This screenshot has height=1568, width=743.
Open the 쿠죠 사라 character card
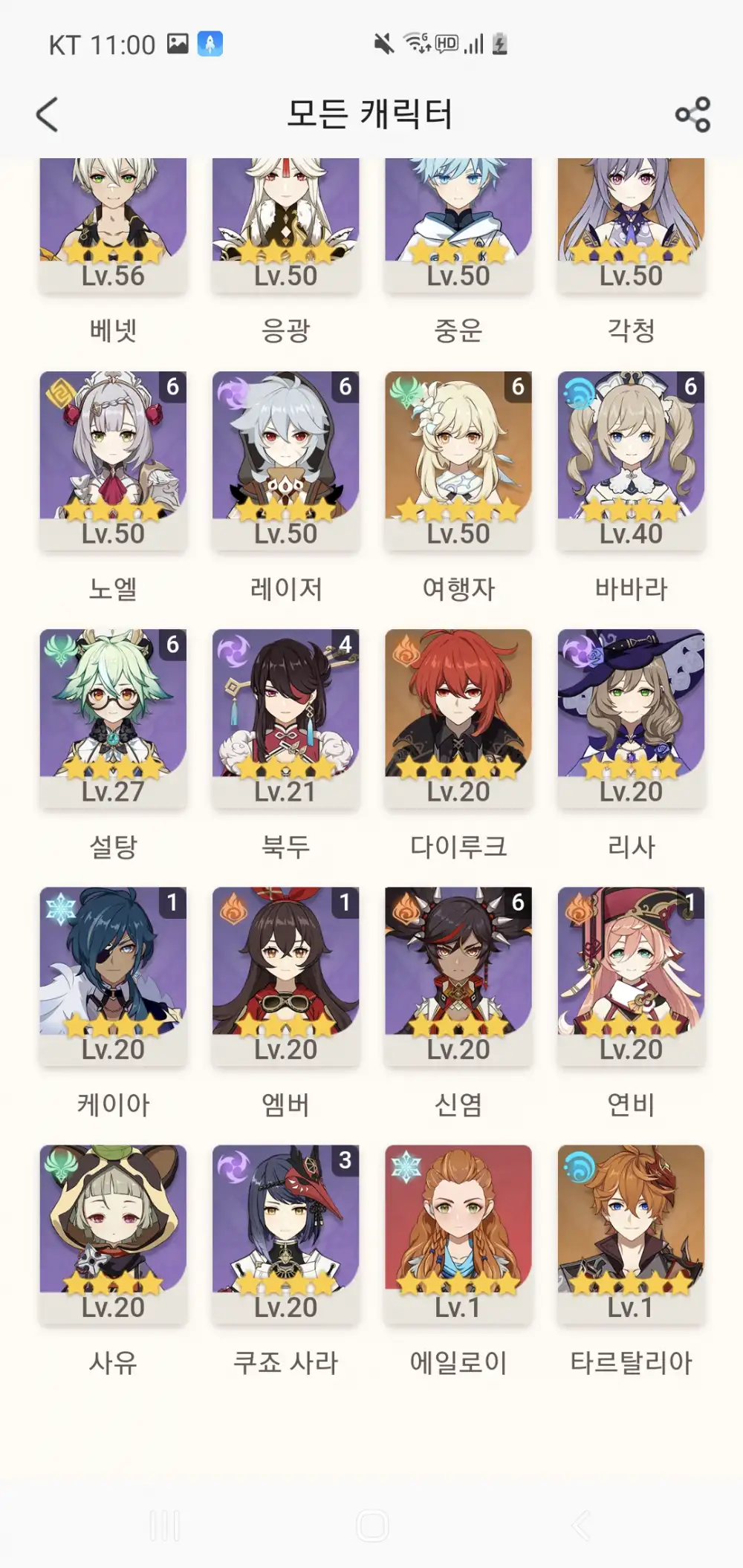point(285,1234)
